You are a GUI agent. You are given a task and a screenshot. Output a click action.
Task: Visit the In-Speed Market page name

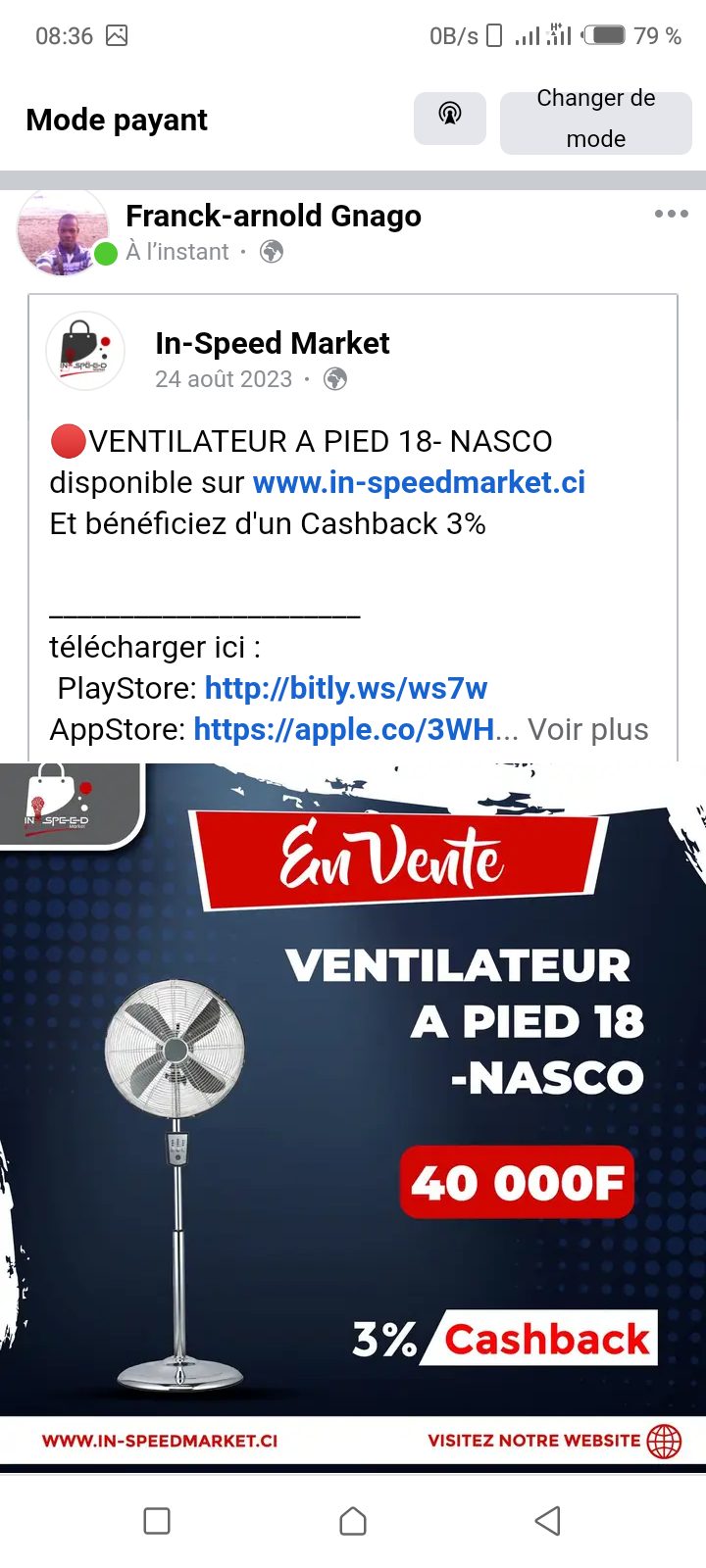click(x=272, y=343)
